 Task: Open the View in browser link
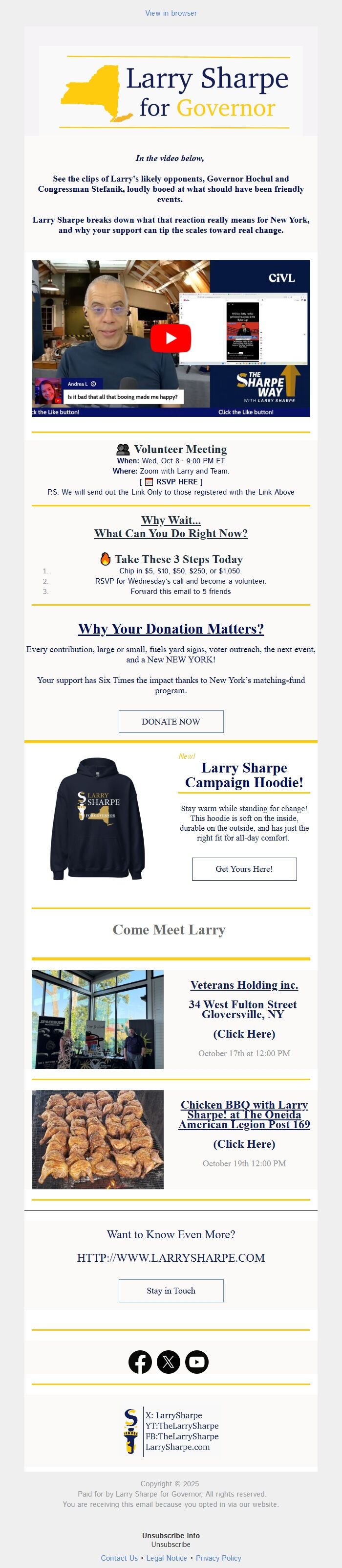[171, 13]
